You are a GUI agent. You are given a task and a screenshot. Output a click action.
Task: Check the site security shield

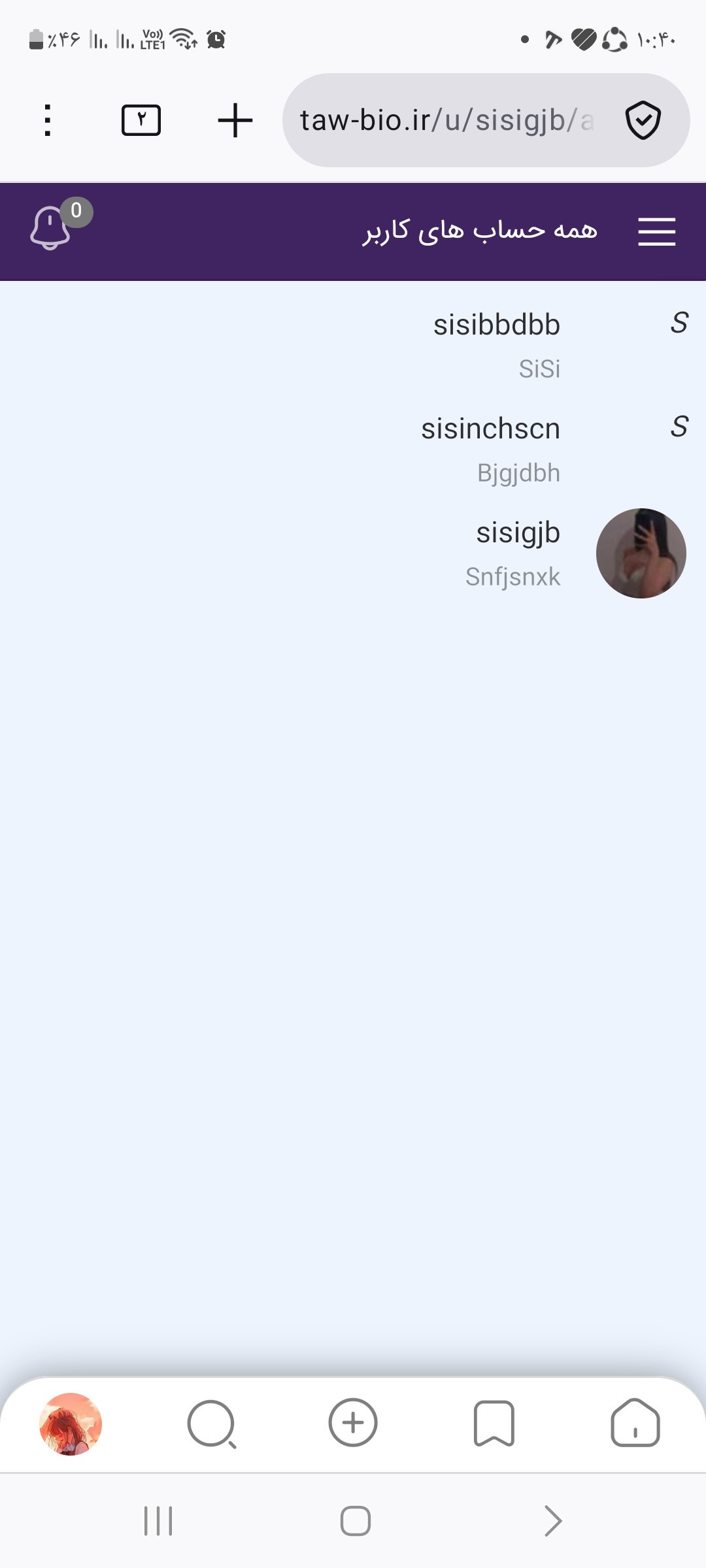[643, 120]
